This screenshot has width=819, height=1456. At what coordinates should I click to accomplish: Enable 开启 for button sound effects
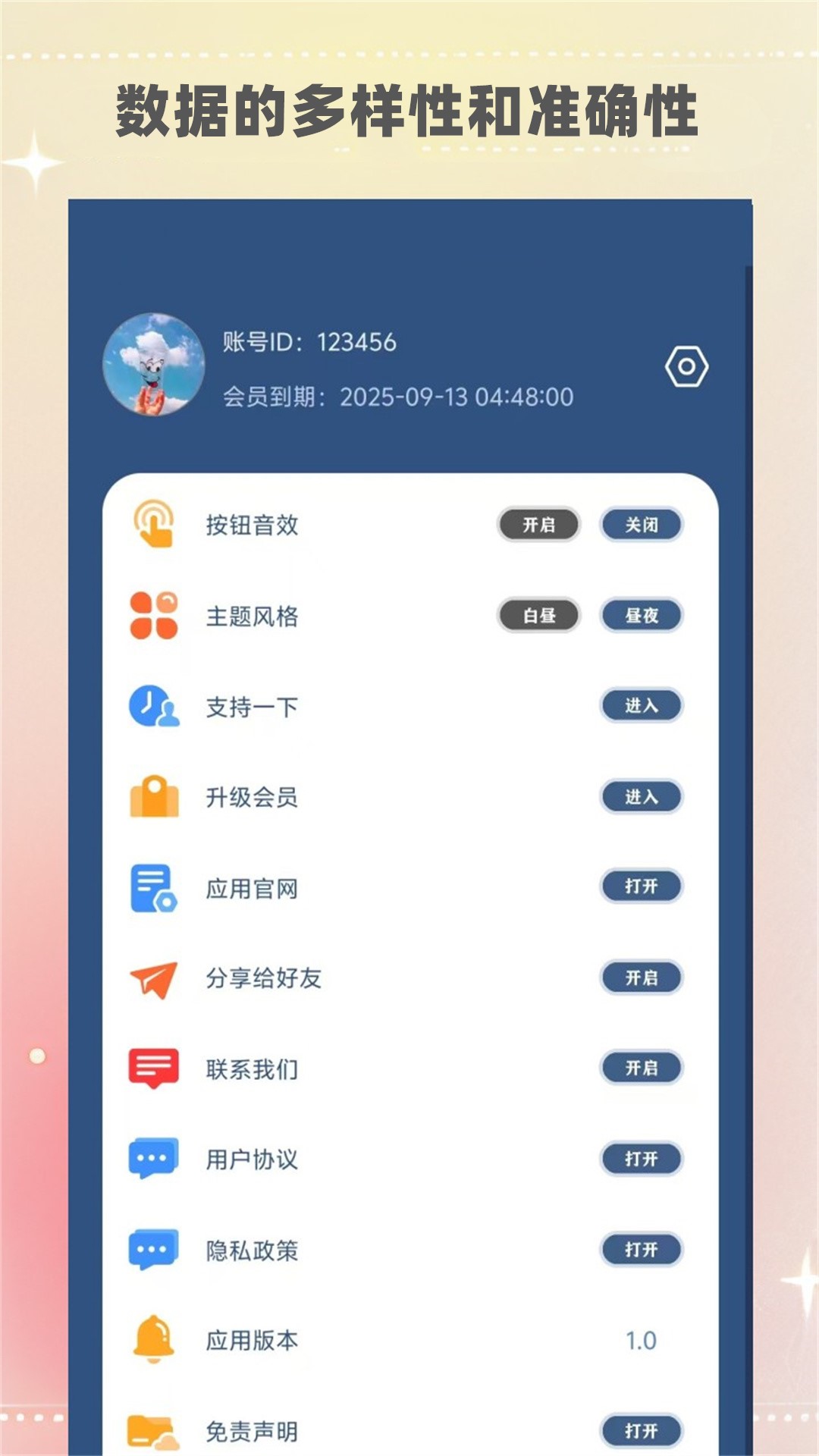click(x=538, y=522)
